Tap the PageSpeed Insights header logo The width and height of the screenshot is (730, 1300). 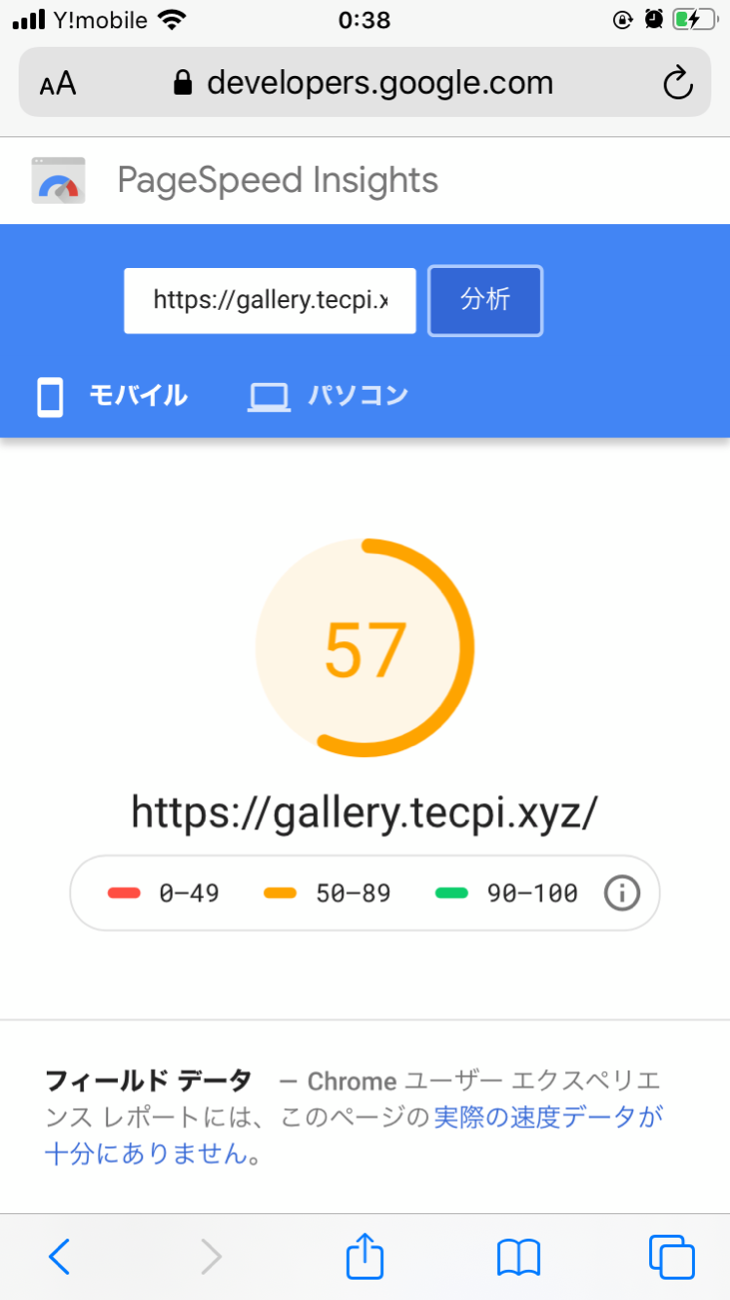click(x=58, y=181)
